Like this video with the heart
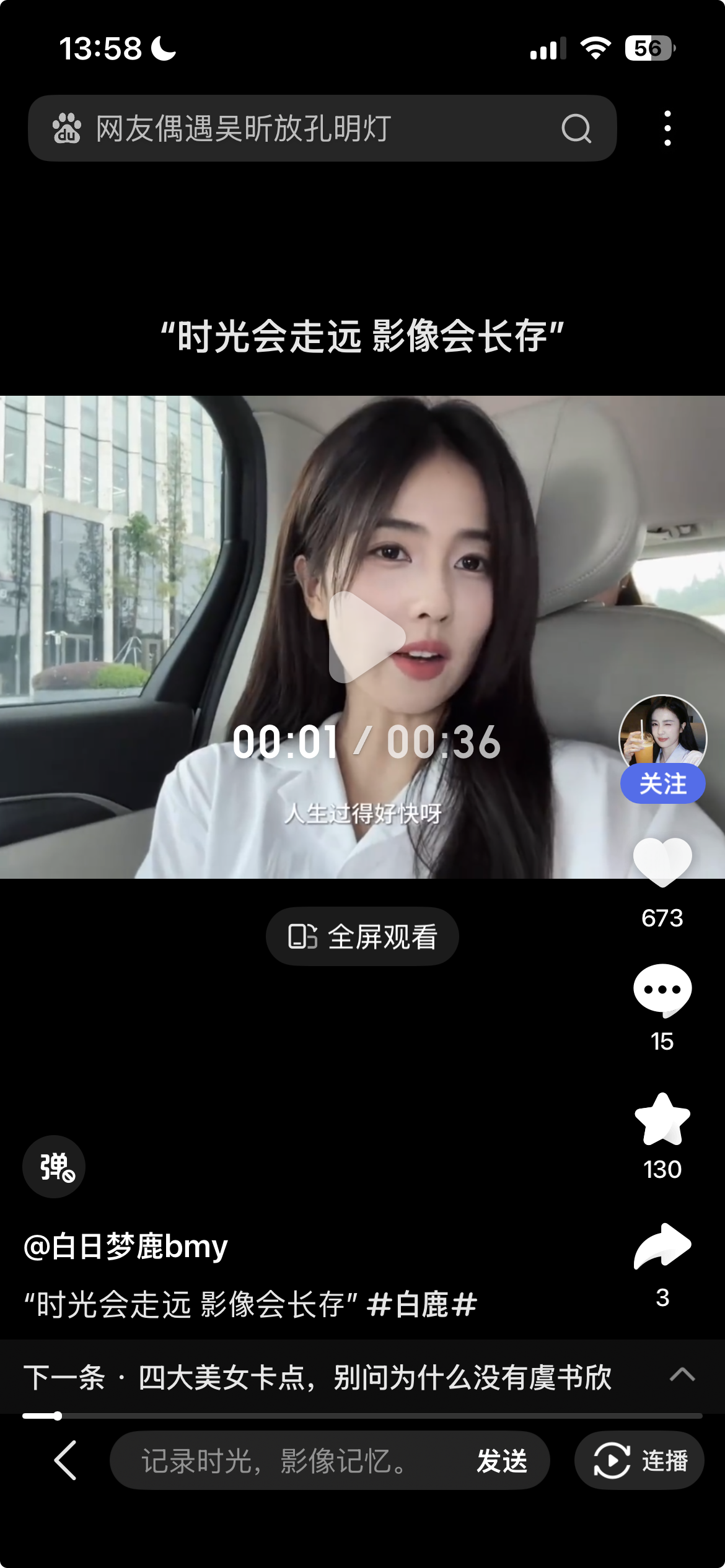 (x=662, y=861)
